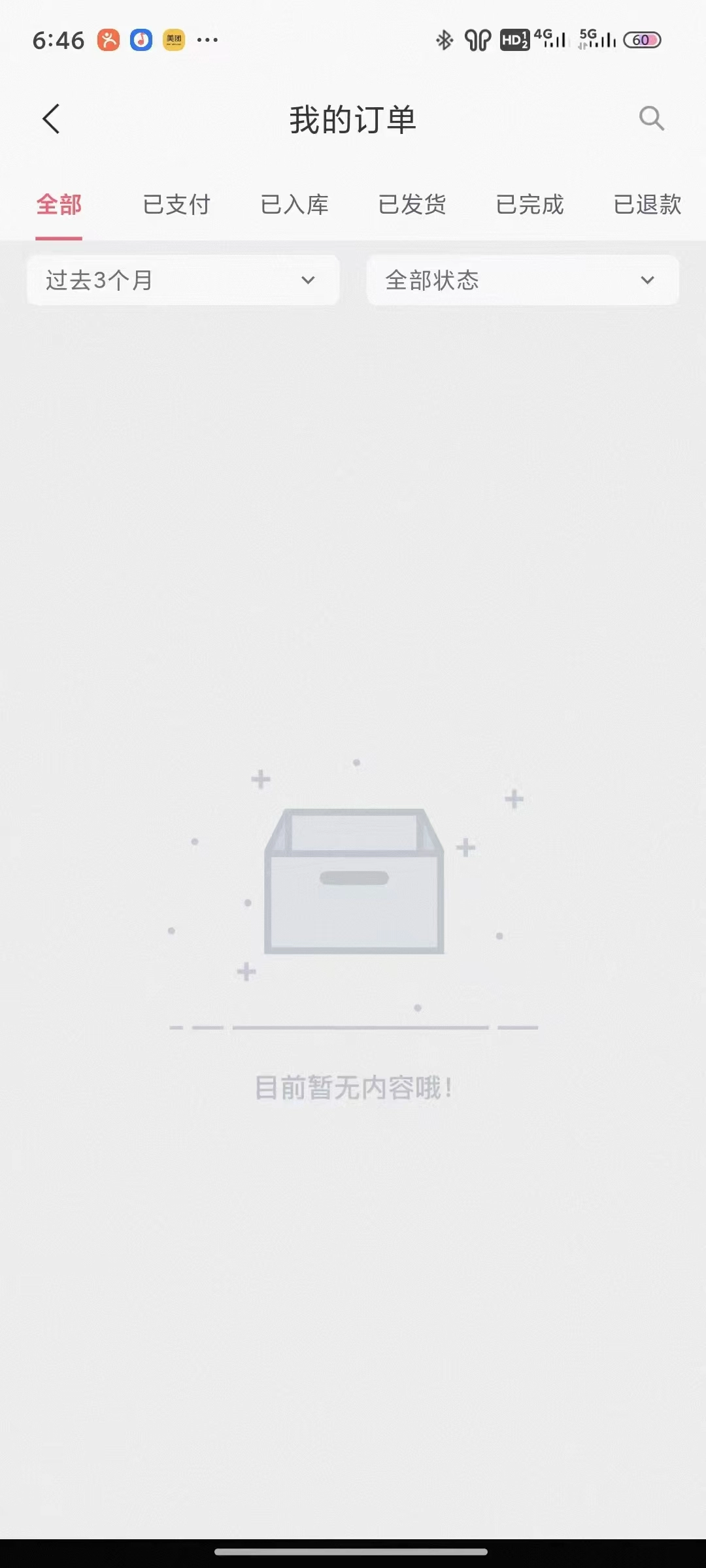Image resolution: width=706 pixels, height=1568 pixels.
Task: Go back from My Orders page
Action: (x=51, y=119)
